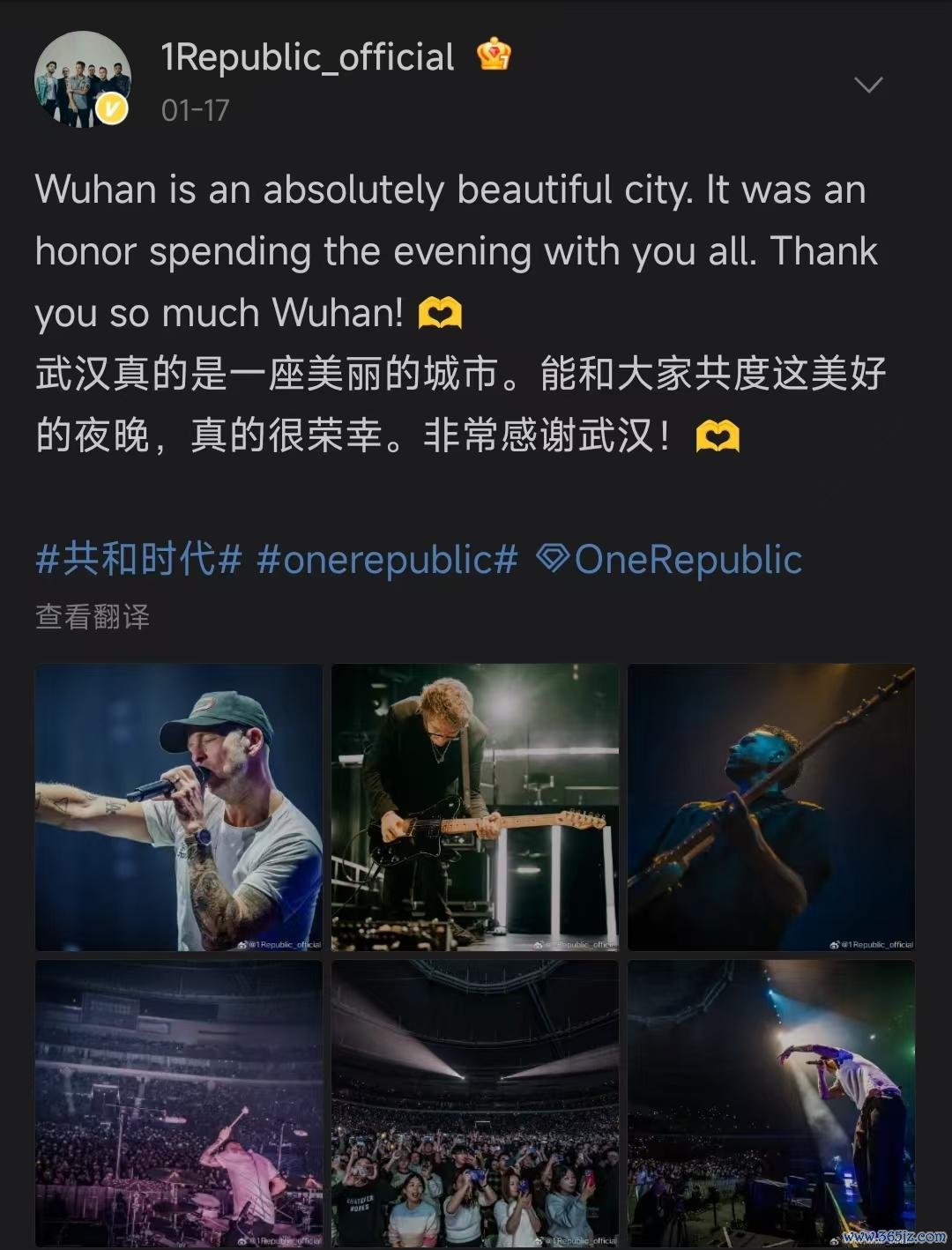
Task: Expand the post options chevron
Action: point(868,85)
